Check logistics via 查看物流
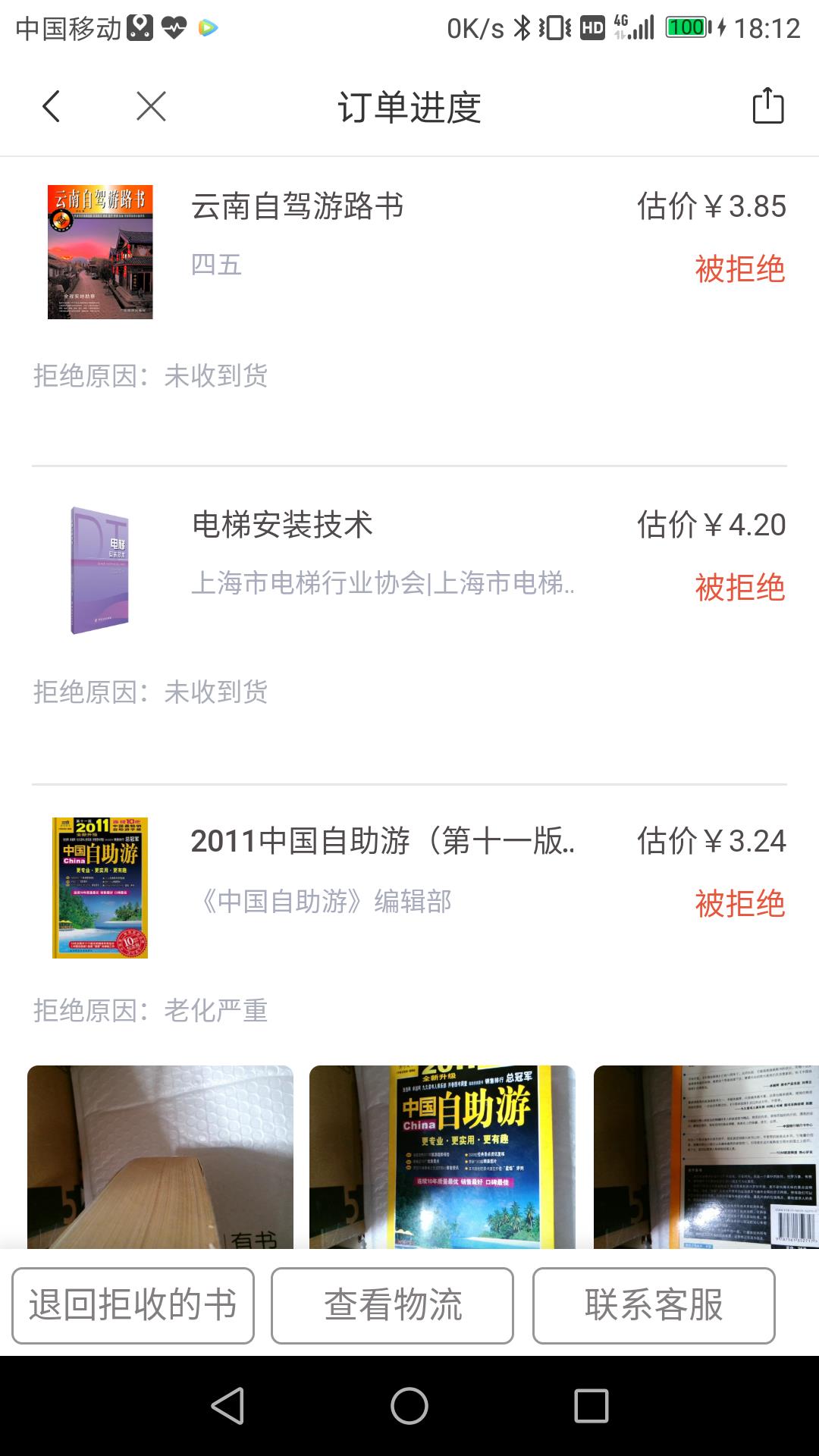The width and height of the screenshot is (819, 1456). click(392, 1305)
